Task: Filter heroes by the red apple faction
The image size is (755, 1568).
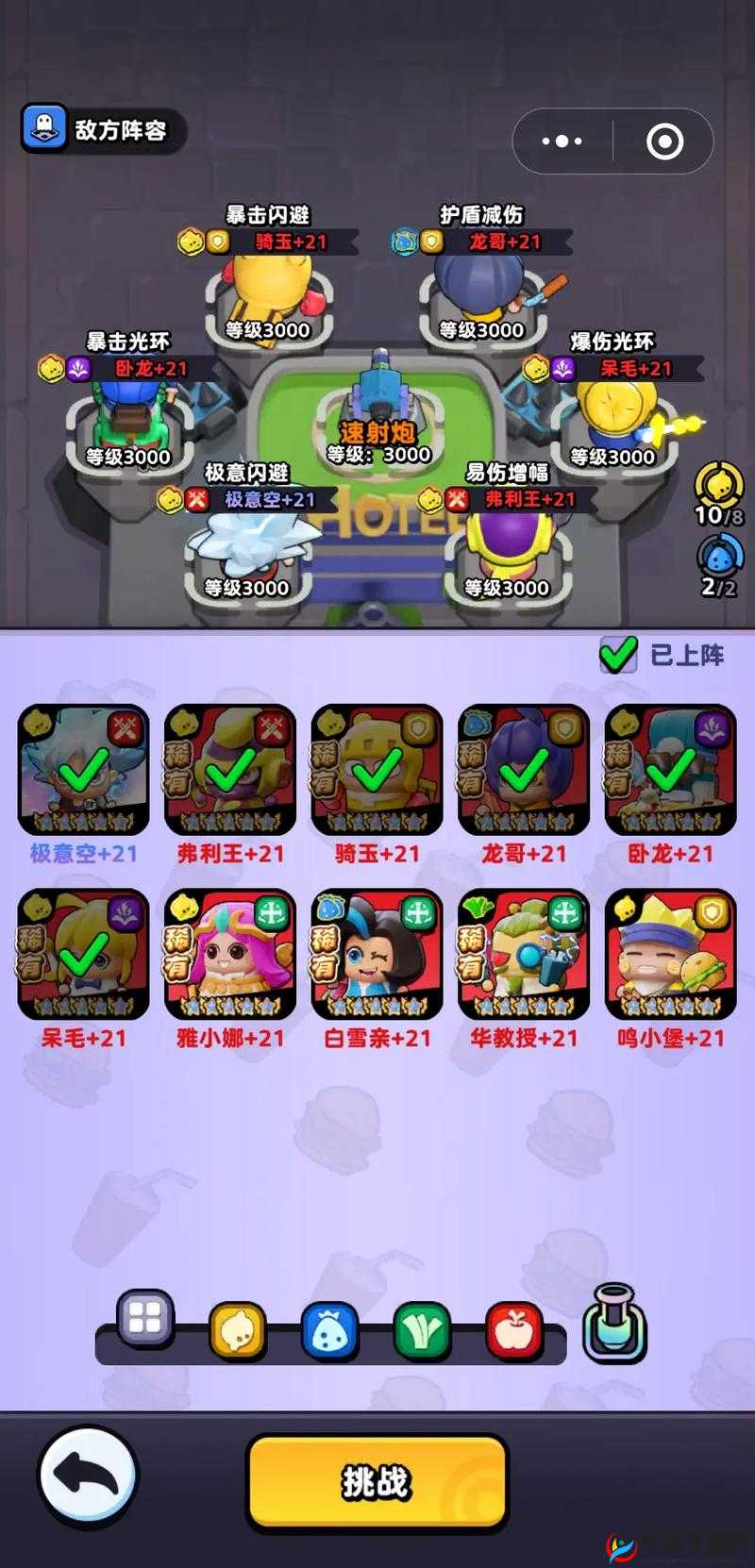Action: [x=514, y=1331]
